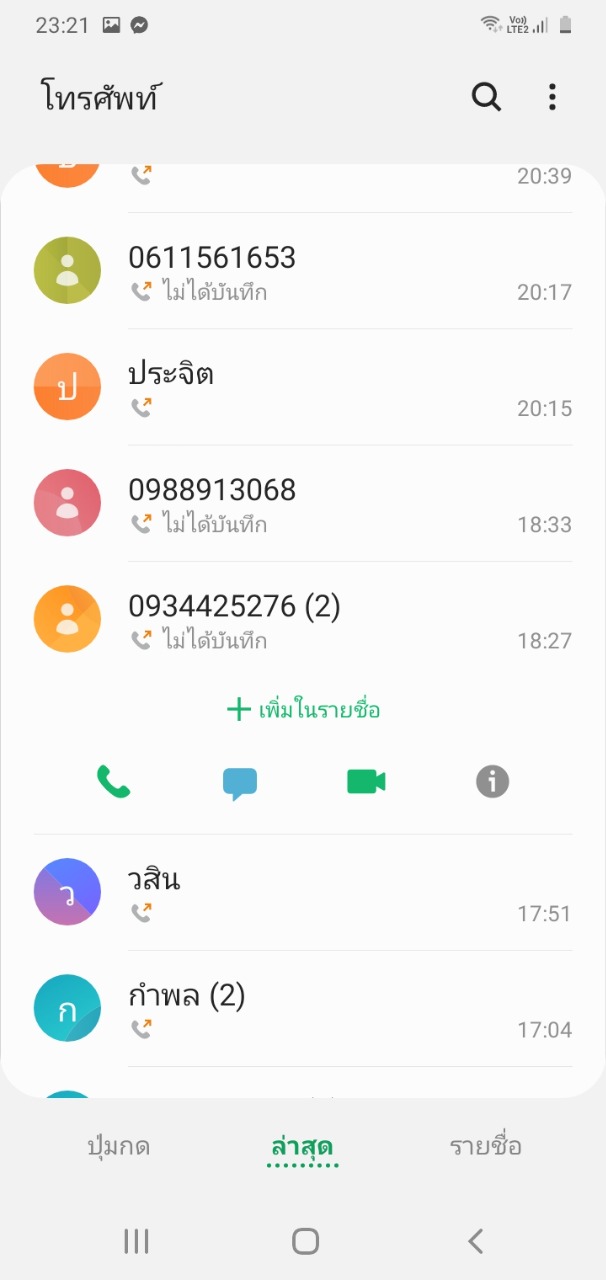
Task: Call 0934425276 with the green phone icon
Action: [x=113, y=781]
